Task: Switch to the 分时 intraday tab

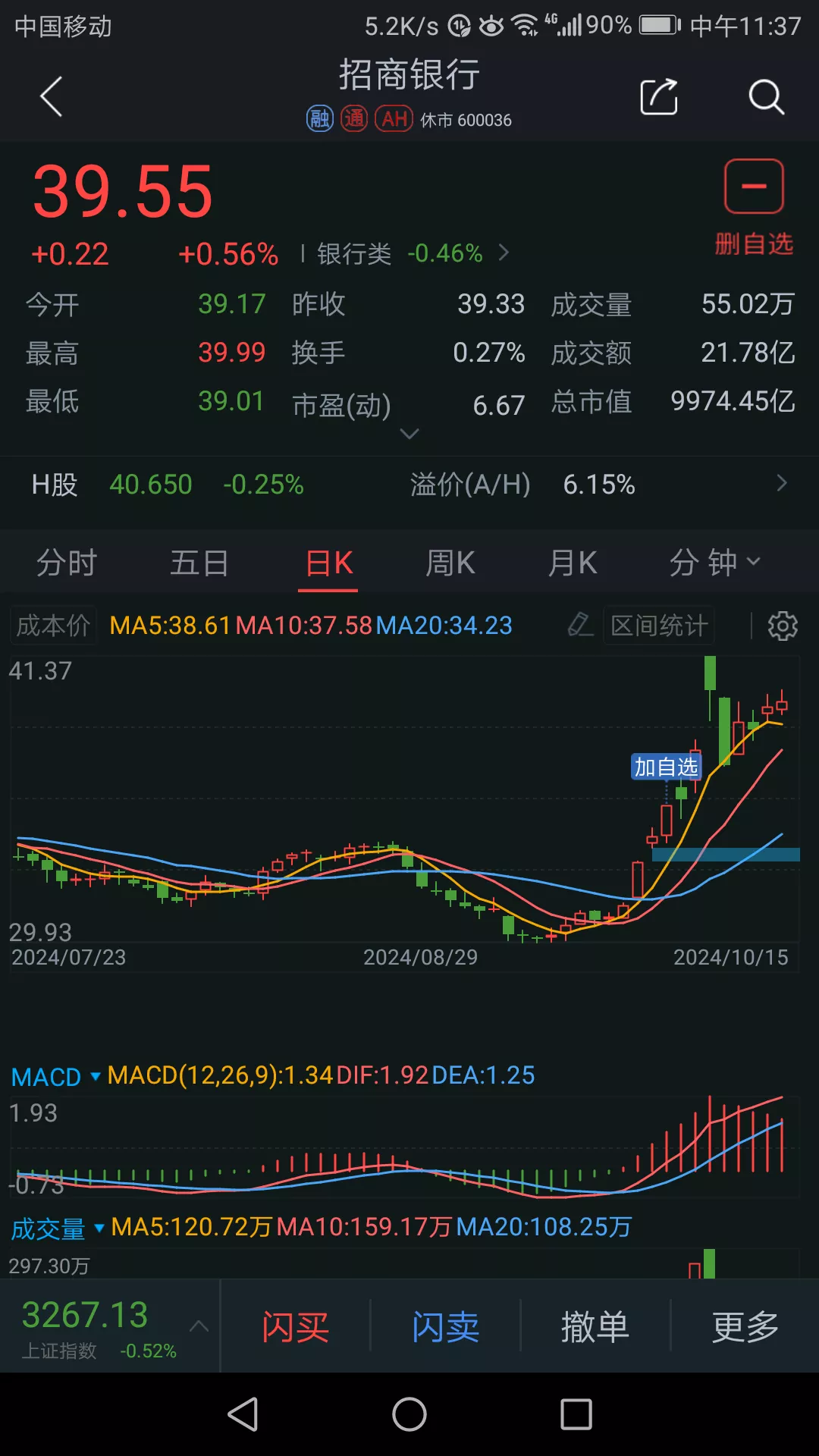Action: pyautogui.click(x=67, y=562)
